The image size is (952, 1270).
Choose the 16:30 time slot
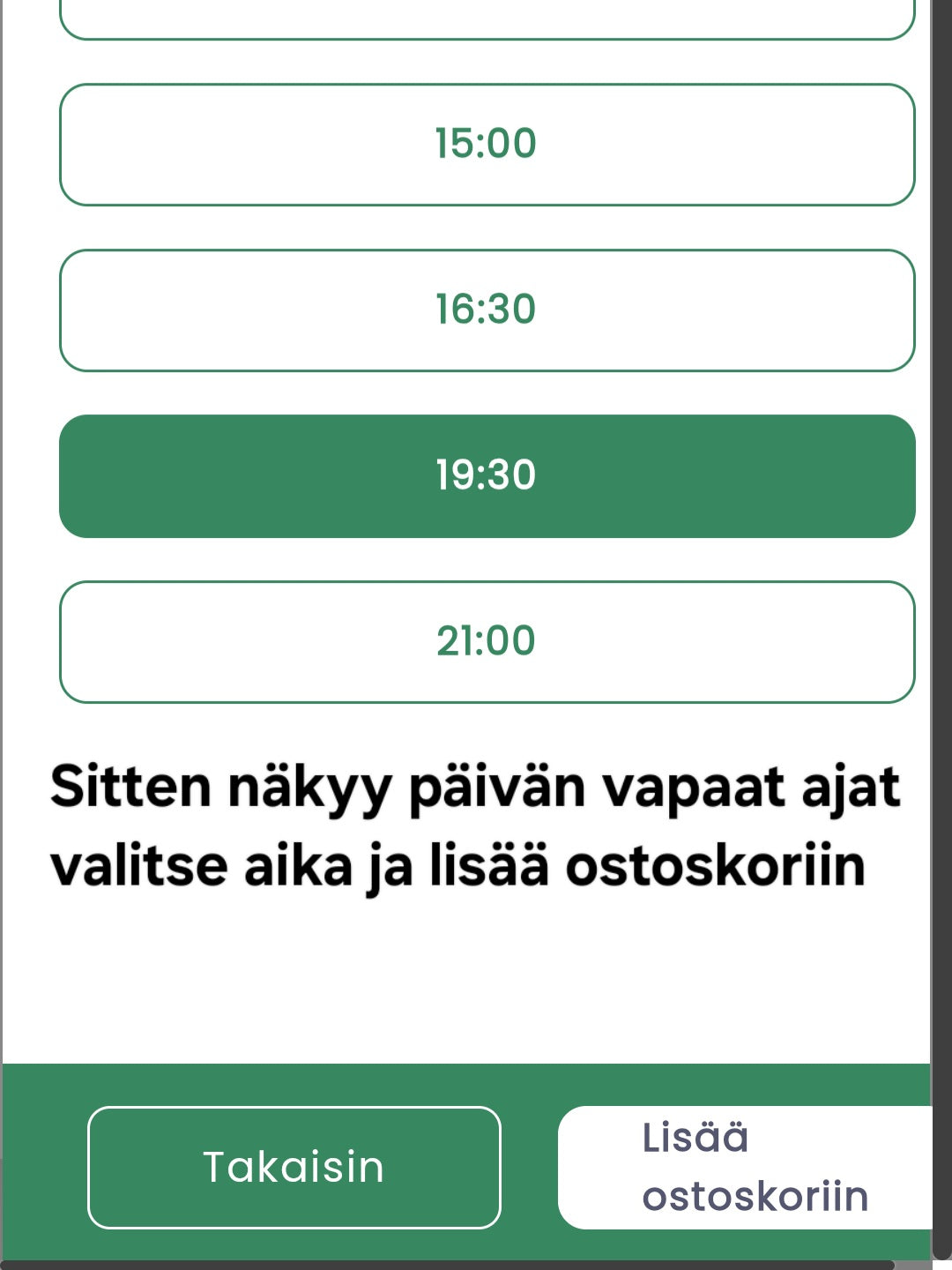(487, 310)
